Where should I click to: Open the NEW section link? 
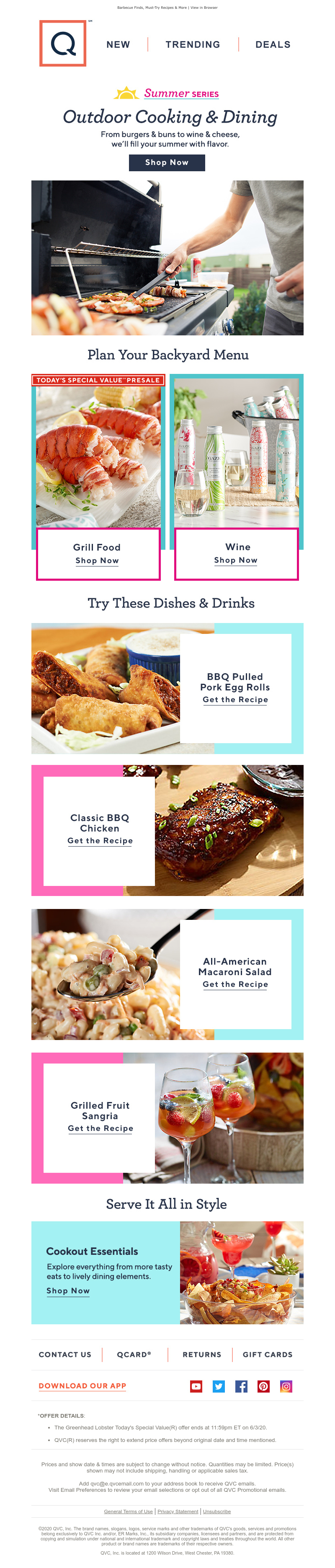(x=118, y=44)
